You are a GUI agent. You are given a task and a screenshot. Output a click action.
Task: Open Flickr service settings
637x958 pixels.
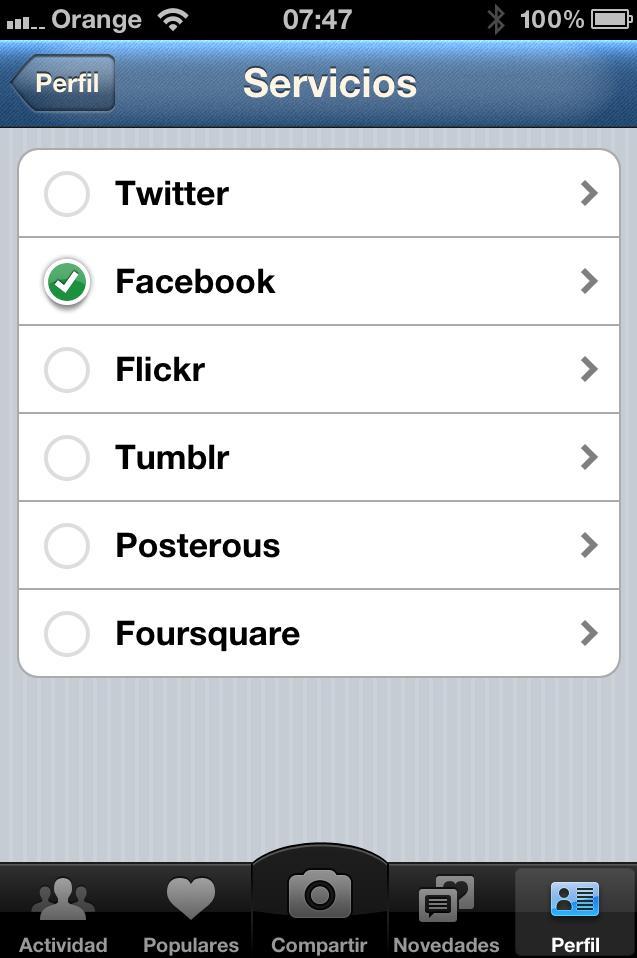(318, 370)
